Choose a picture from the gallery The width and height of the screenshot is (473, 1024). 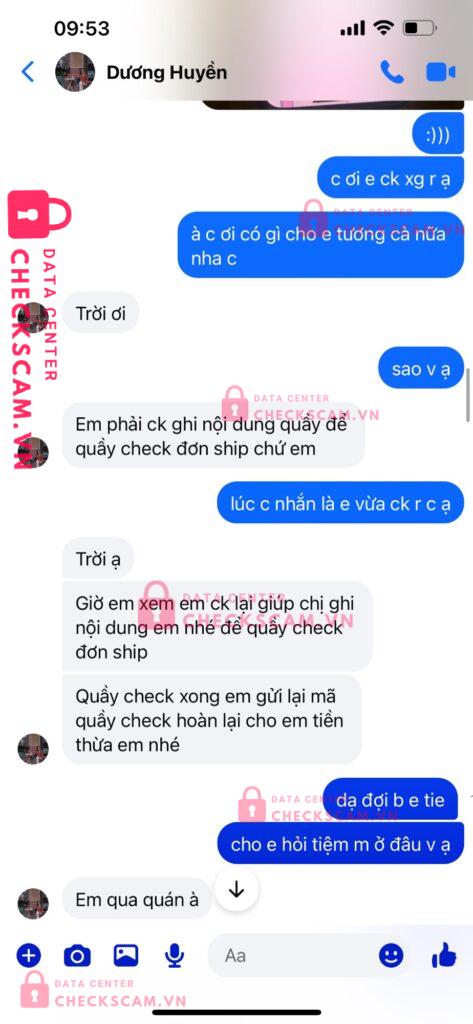click(x=125, y=955)
